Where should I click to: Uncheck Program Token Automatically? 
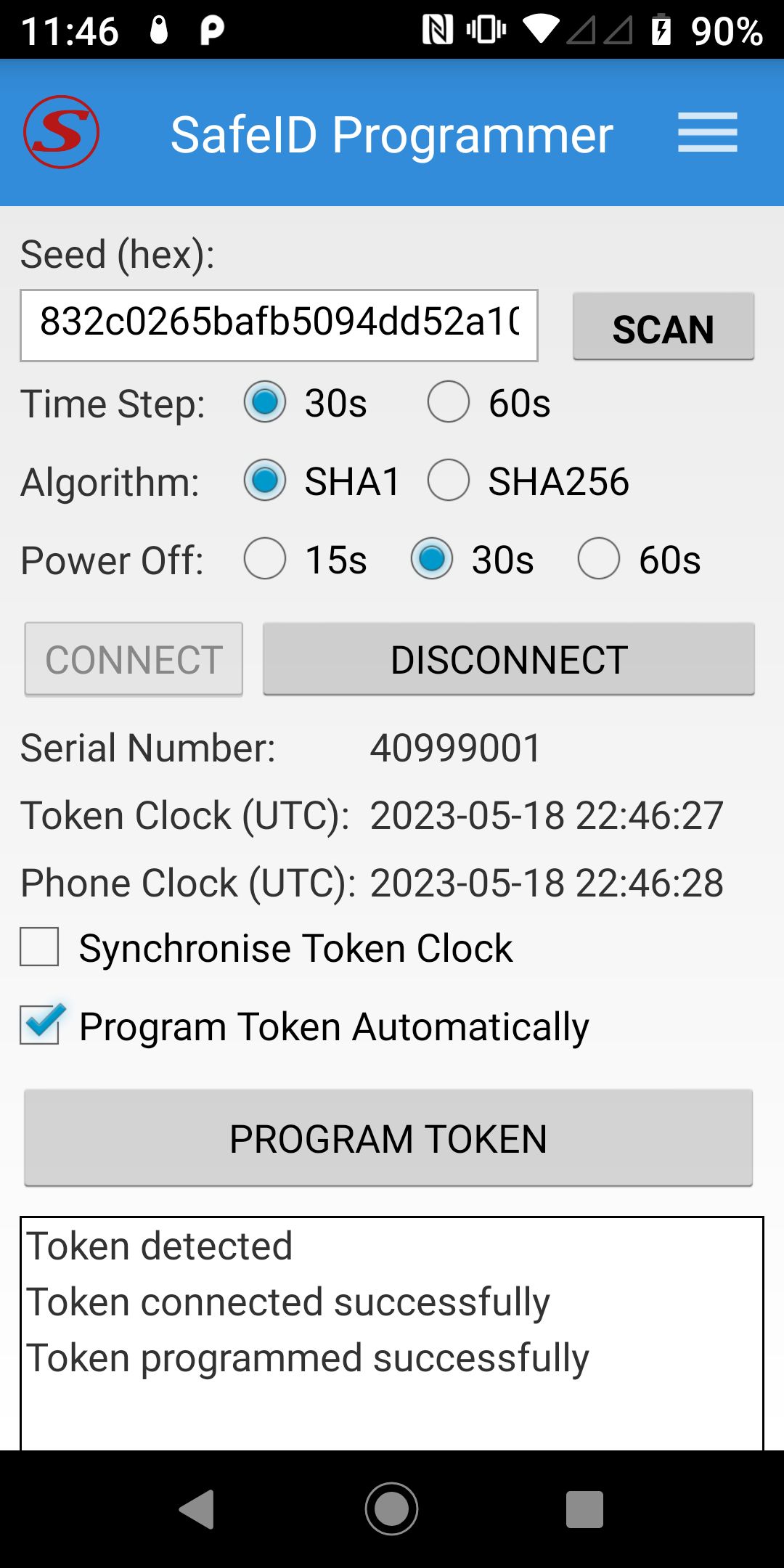[x=39, y=1025]
